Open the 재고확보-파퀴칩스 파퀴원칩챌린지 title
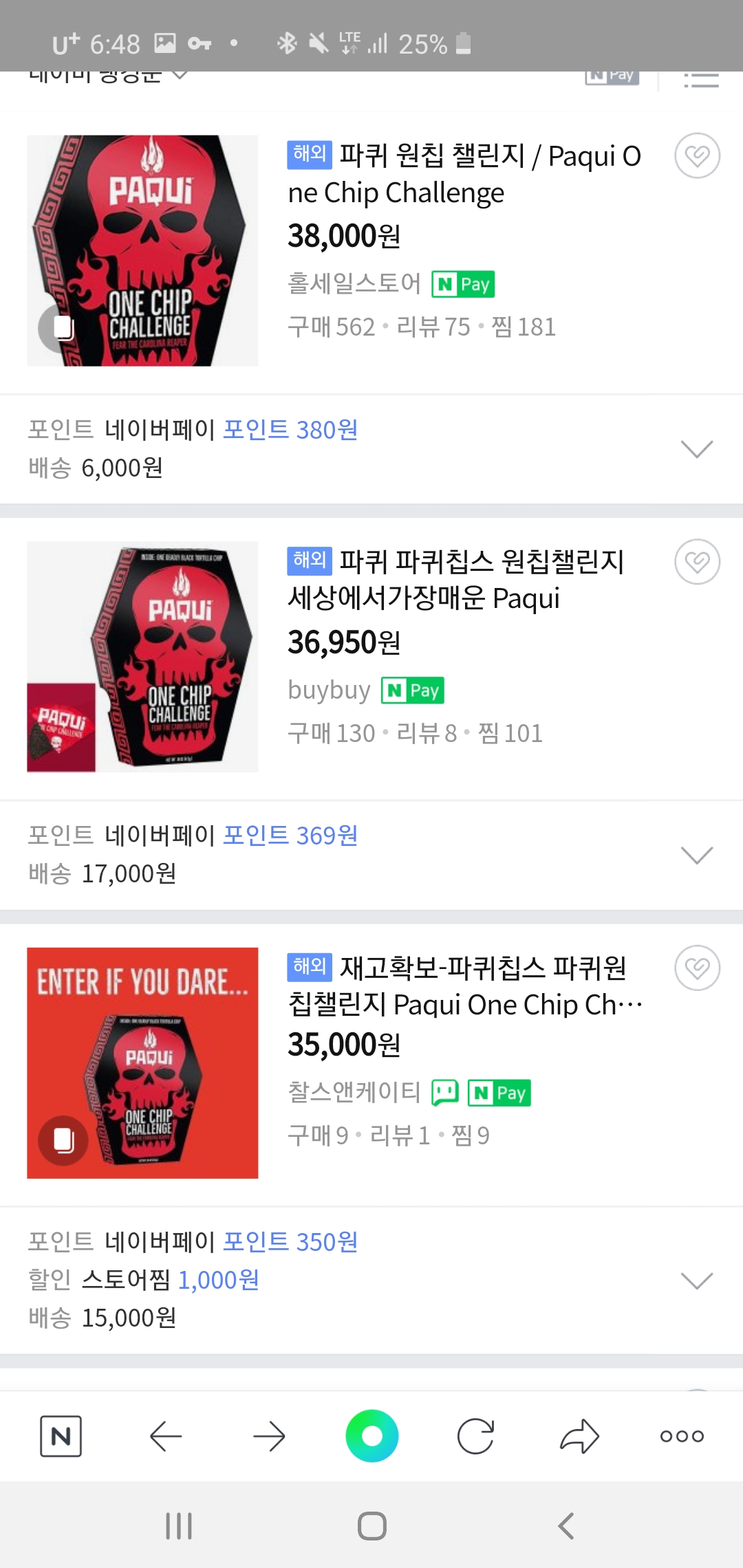 465,986
